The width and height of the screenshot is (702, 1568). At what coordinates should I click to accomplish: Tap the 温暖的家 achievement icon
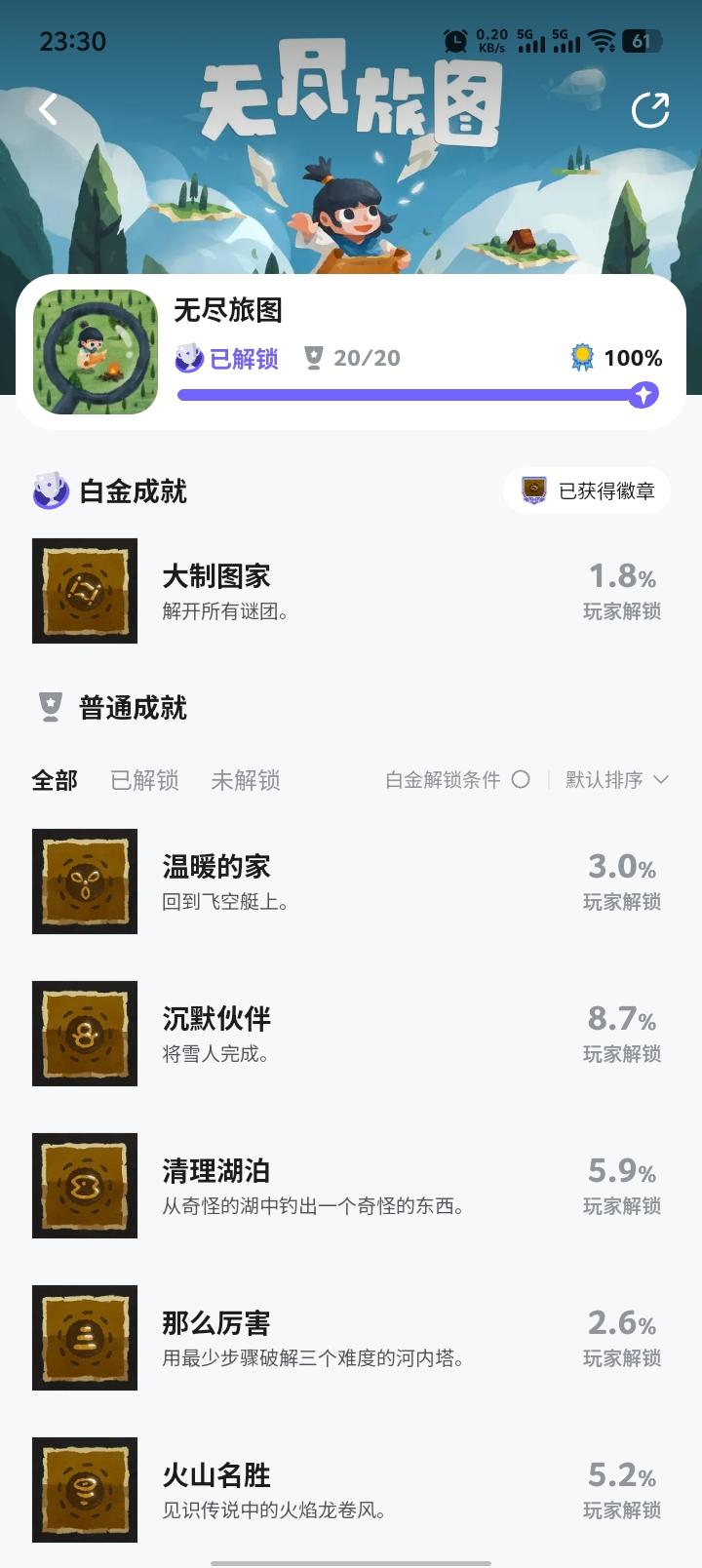84,882
